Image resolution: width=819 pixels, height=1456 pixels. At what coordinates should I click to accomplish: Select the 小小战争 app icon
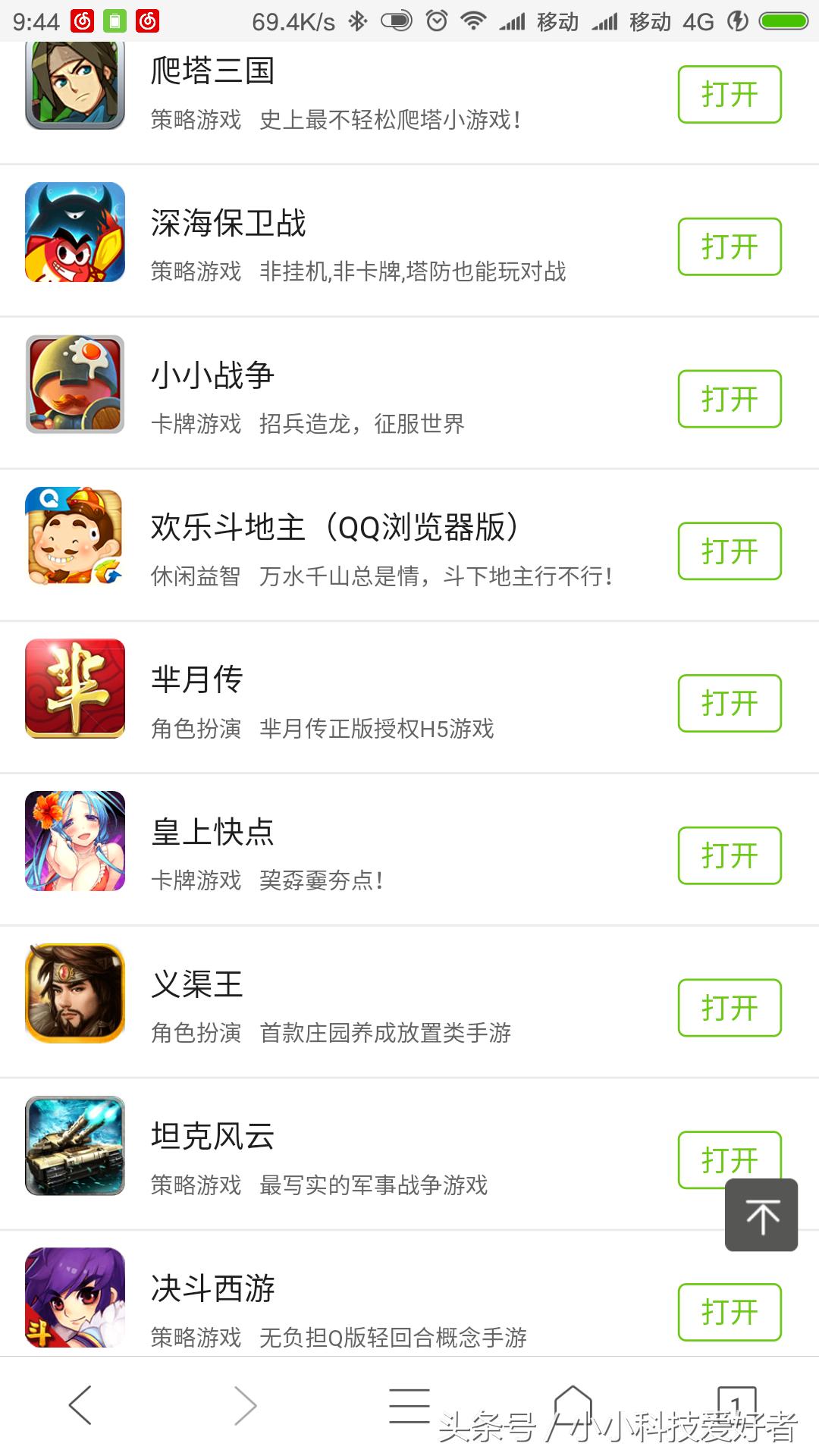[x=74, y=384]
